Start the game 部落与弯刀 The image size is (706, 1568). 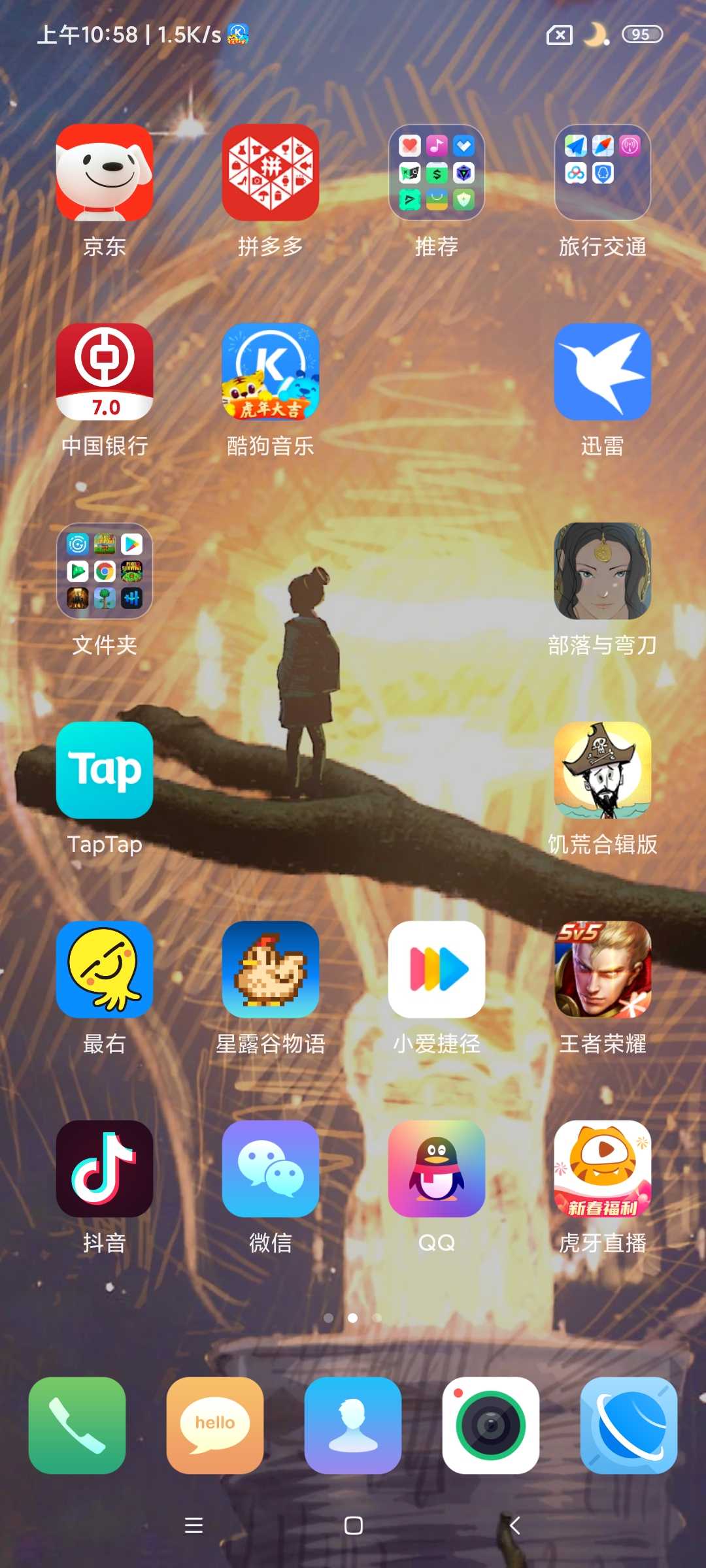click(602, 571)
